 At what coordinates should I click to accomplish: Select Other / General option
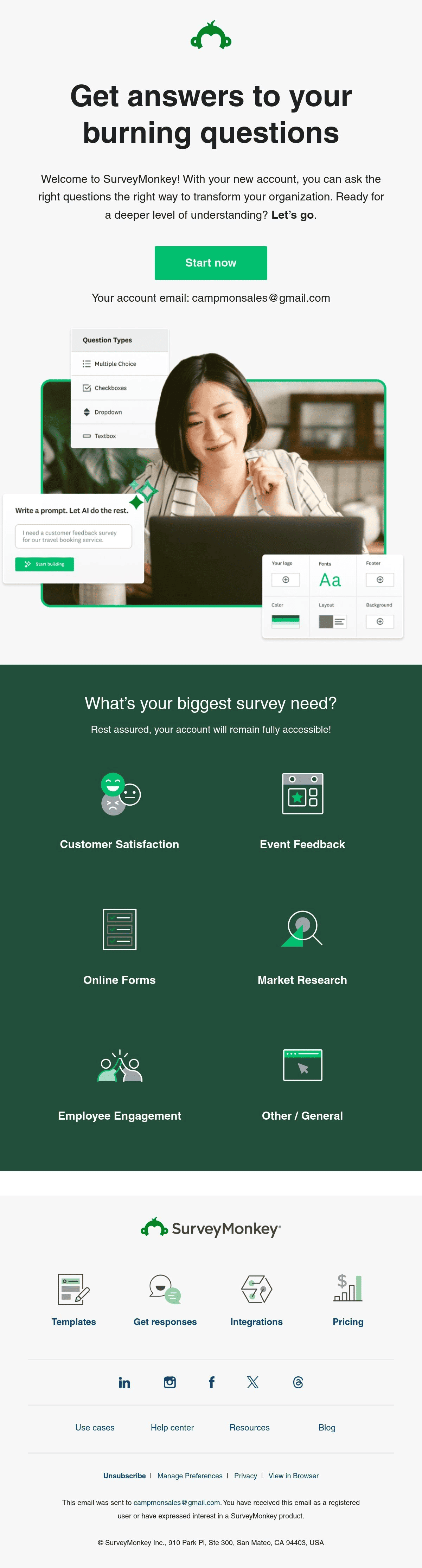tap(302, 1115)
